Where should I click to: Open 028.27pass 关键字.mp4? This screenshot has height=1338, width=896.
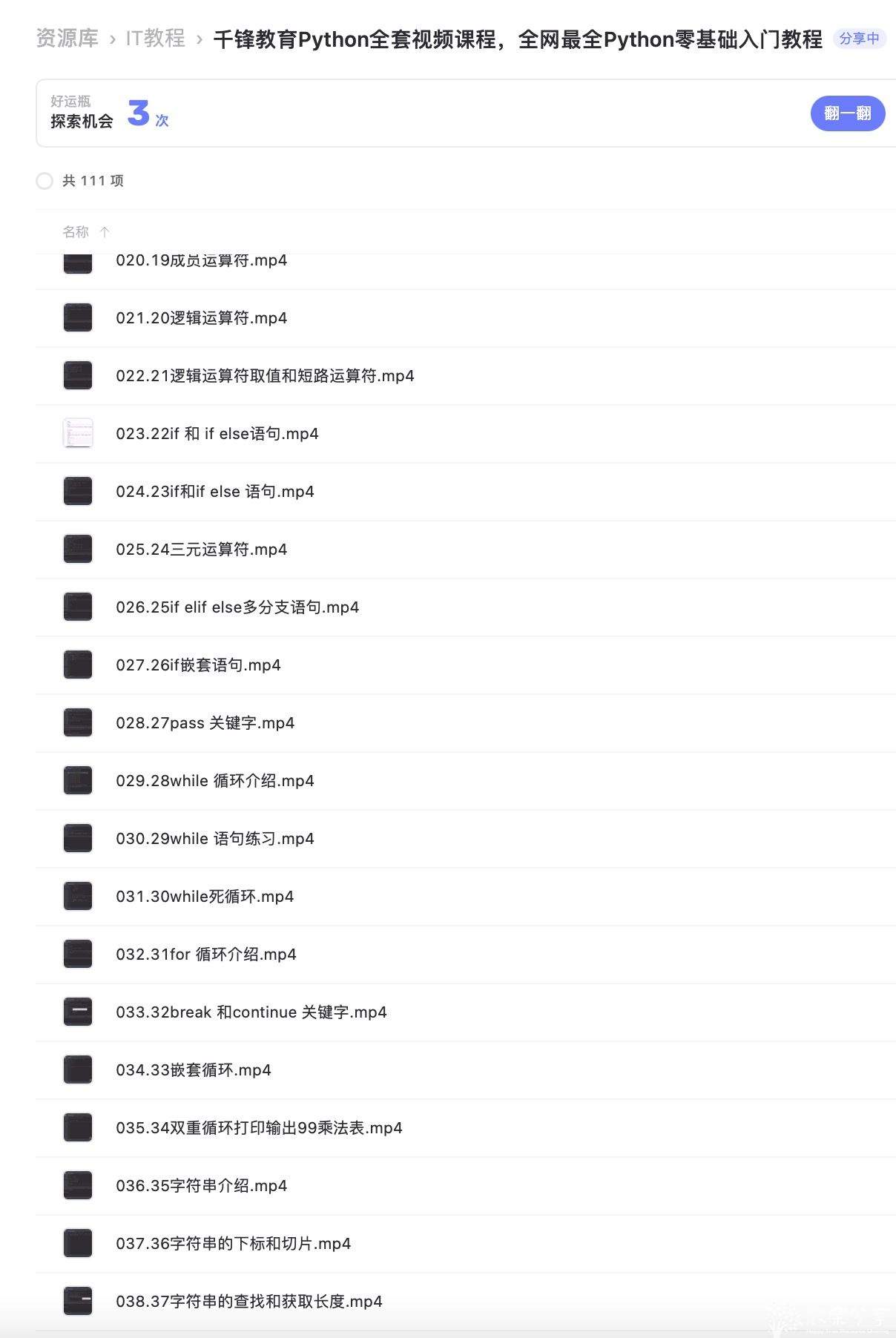(205, 723)
